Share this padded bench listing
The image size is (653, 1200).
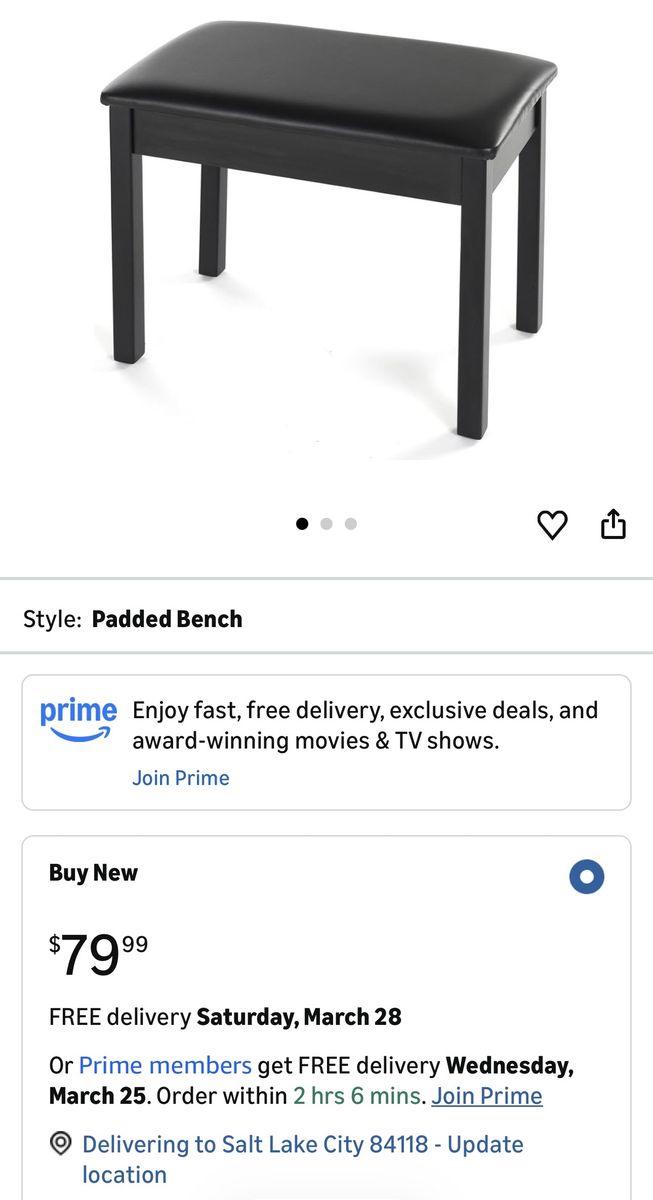tap(613, 524)
